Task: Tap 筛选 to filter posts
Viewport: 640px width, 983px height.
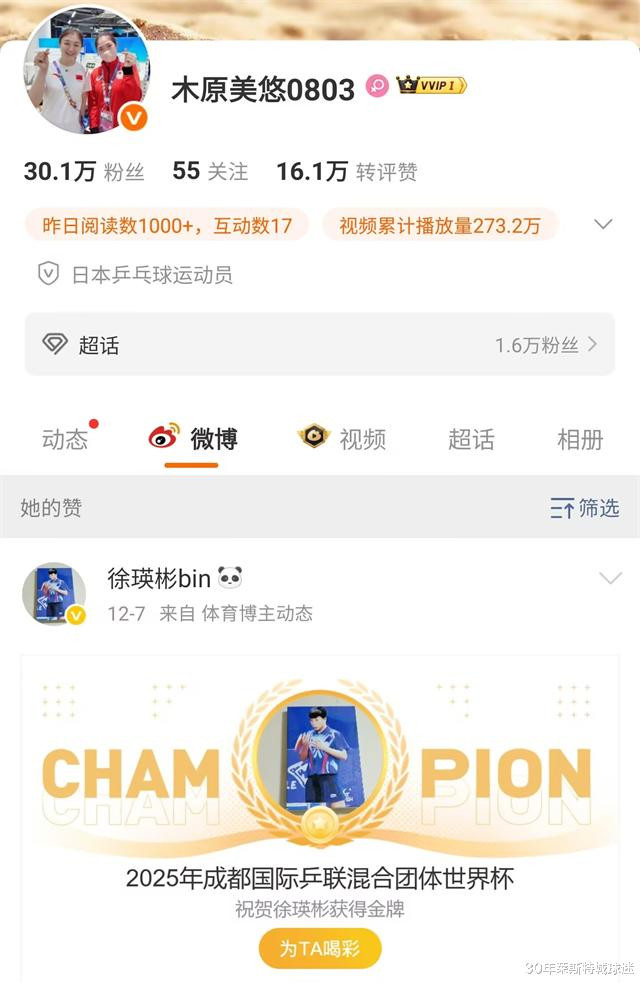Action: [585, 508]
